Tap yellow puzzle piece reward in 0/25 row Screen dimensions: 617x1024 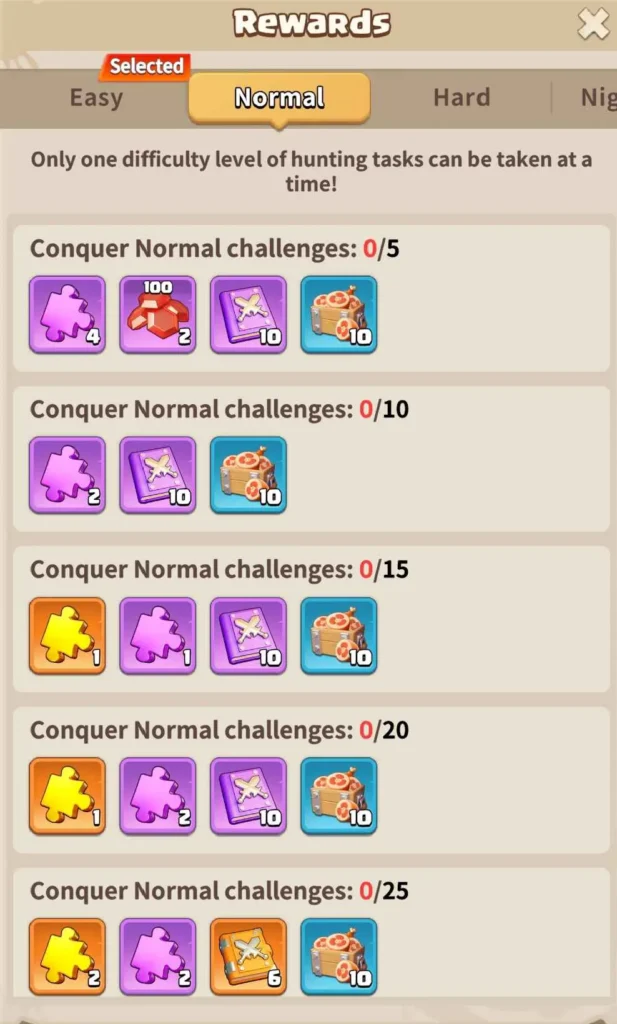[67, 957]
